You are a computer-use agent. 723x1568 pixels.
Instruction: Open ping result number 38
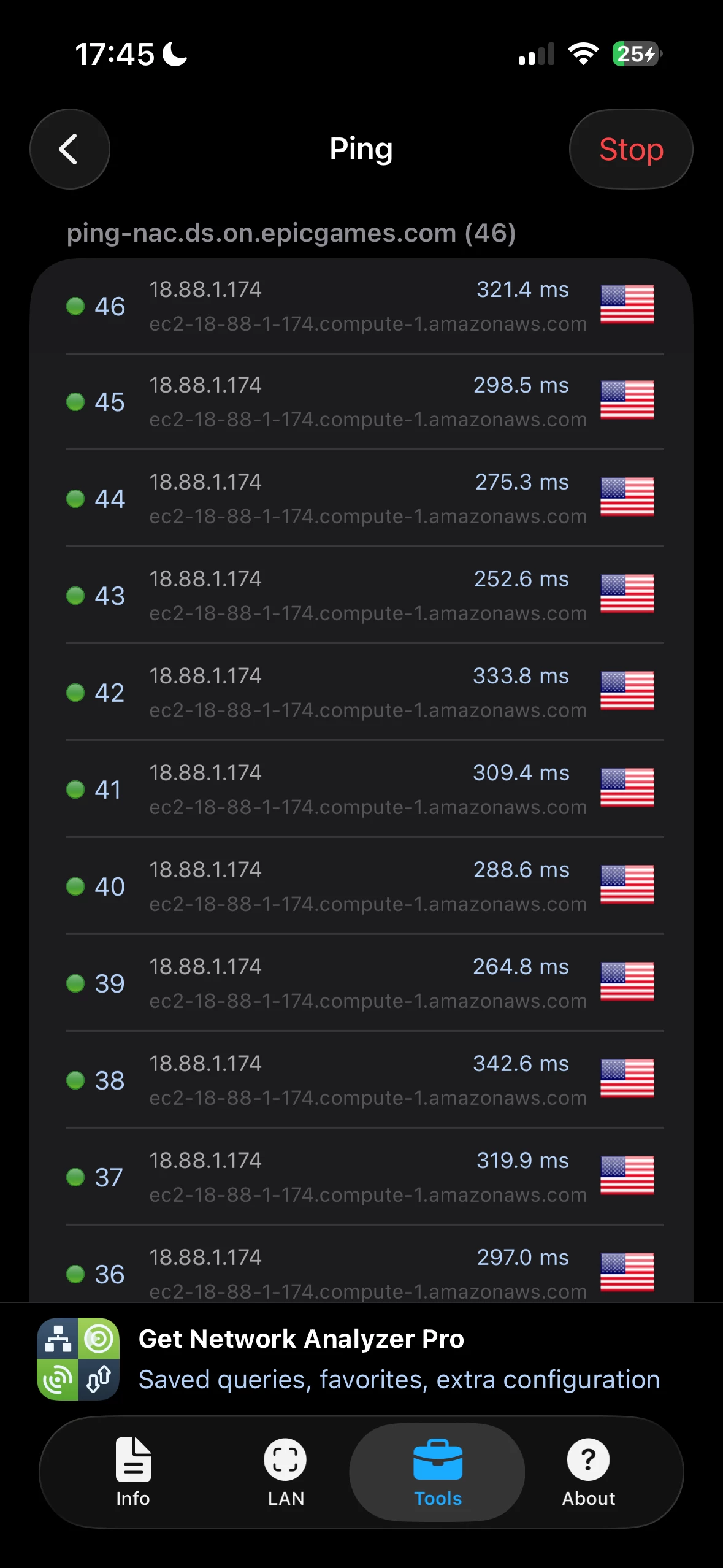(362, 1080)
